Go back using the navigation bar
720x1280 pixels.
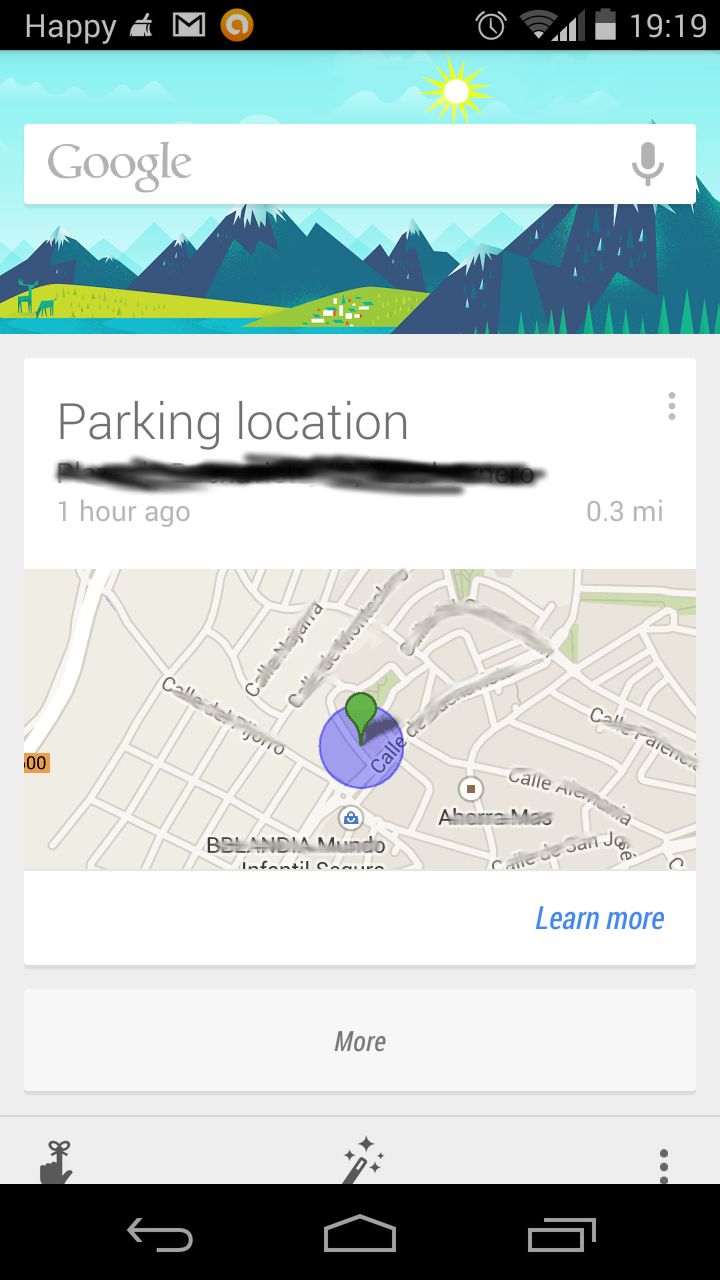pyautogui.click(x=160, y=1235)
